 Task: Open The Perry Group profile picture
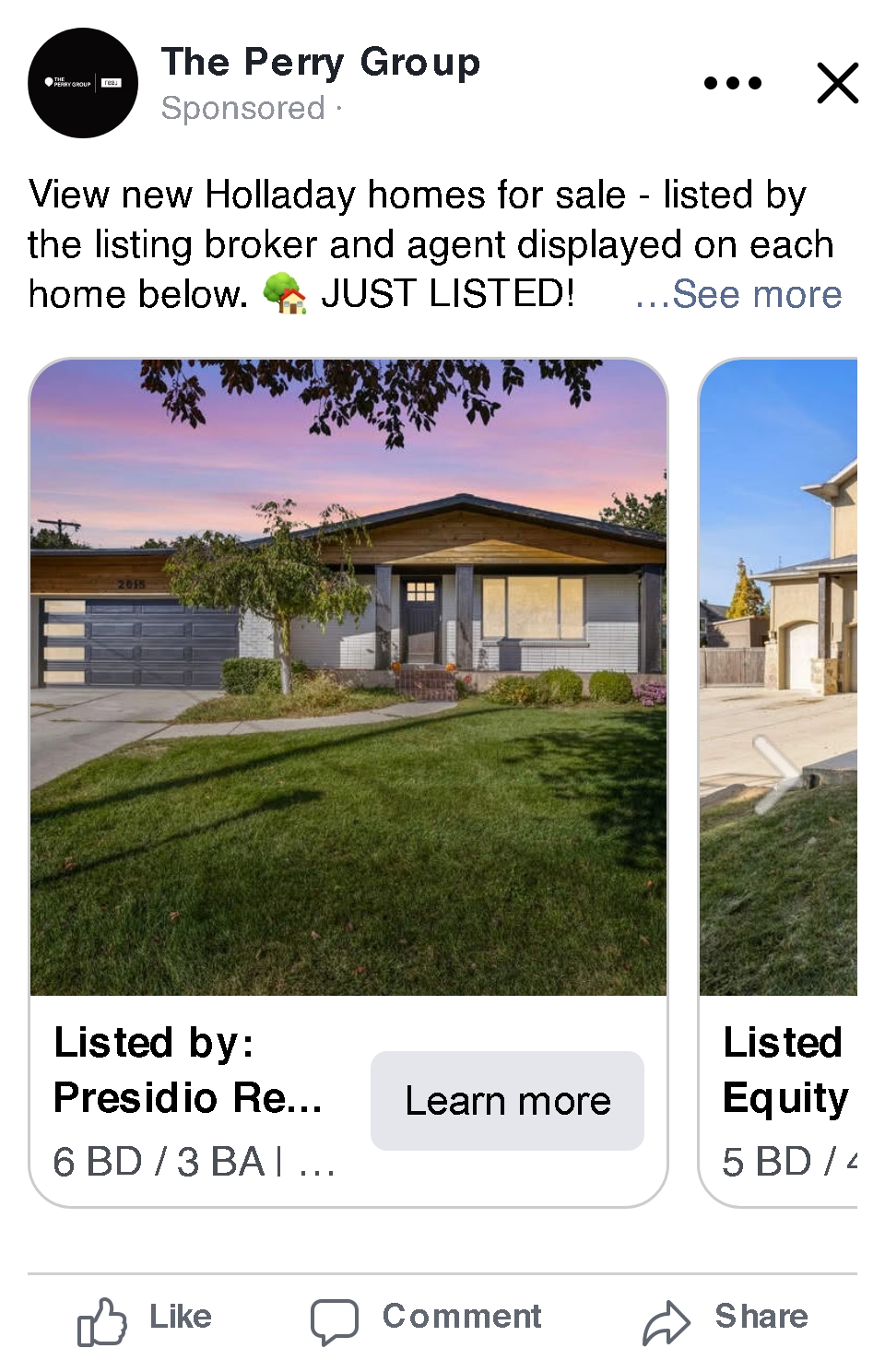pyautogui.click(x=83, y=83)
